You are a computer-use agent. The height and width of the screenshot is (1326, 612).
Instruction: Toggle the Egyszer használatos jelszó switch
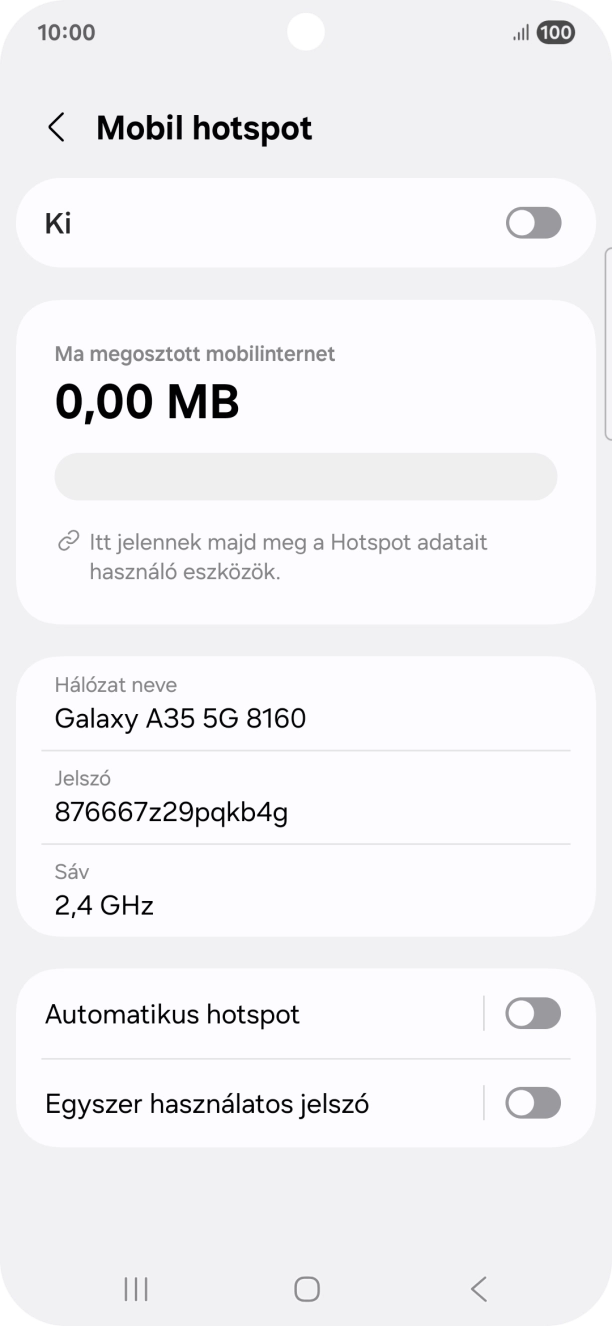point(533,1103)
